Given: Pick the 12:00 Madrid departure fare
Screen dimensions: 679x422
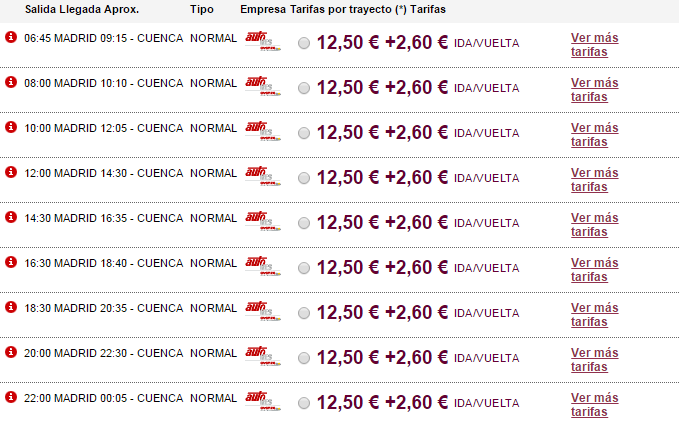Looking at the screenshot, I should coord(304,178).
